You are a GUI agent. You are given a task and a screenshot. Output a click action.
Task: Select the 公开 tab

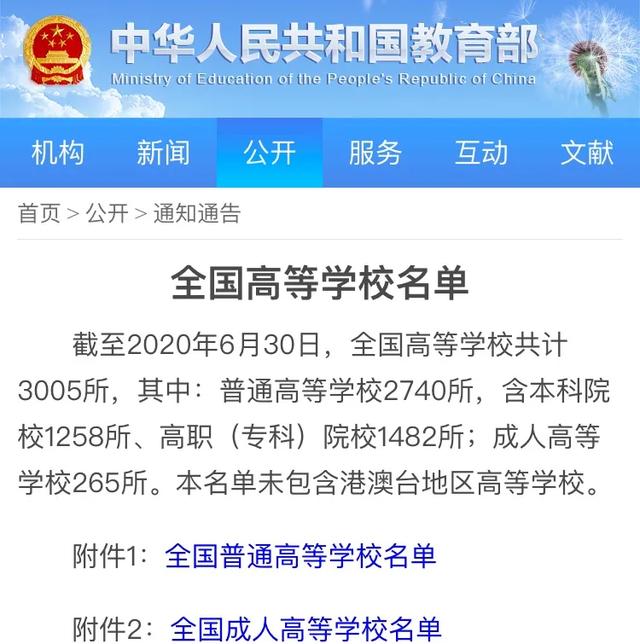(x=269, y=153)
